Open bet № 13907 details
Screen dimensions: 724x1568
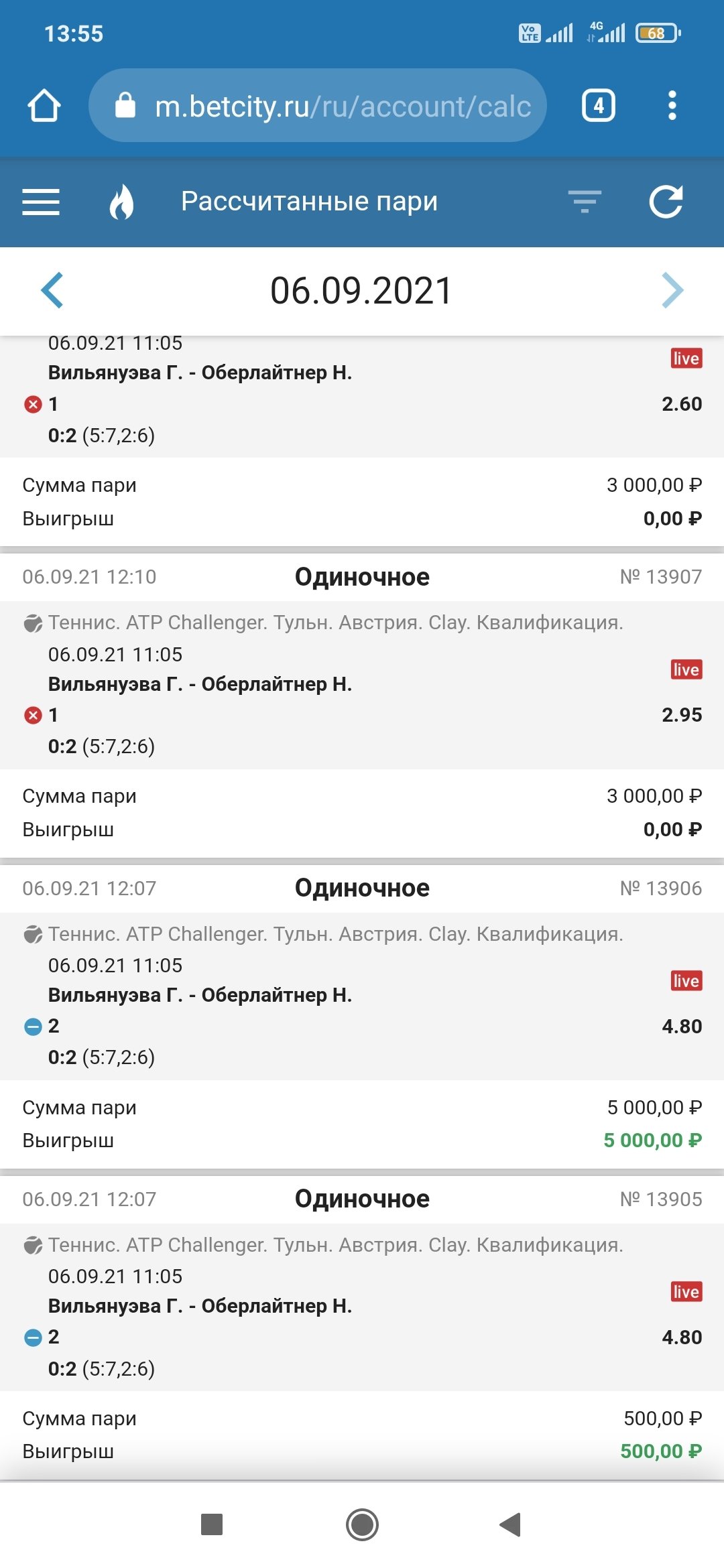click(x=362, y=577)
